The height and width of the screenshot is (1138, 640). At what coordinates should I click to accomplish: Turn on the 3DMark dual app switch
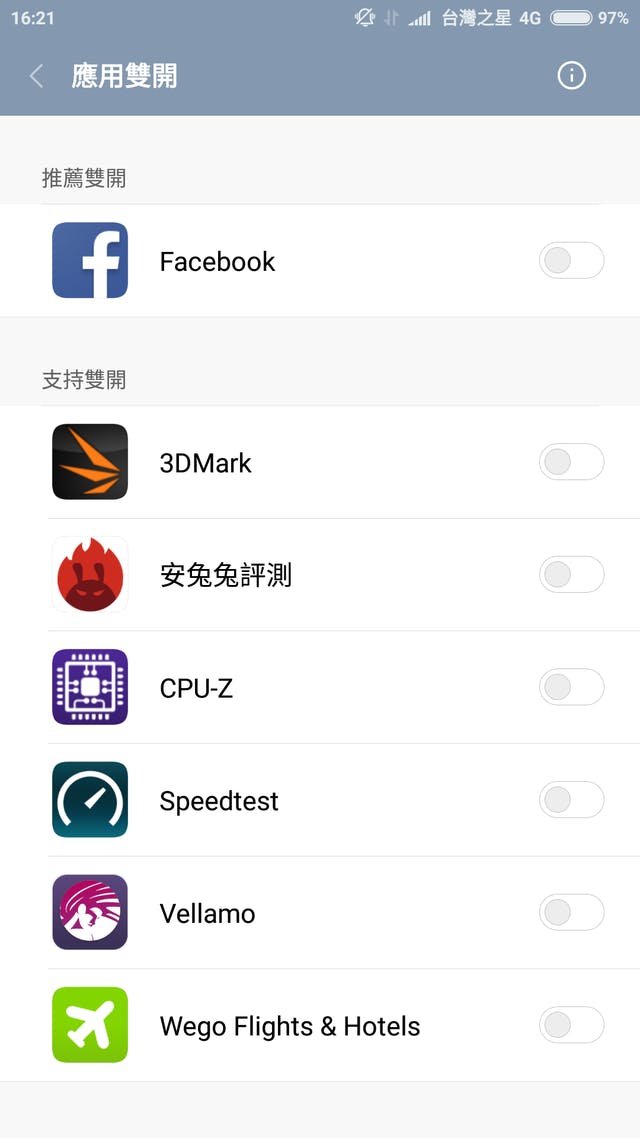click(x=571, y=462)
